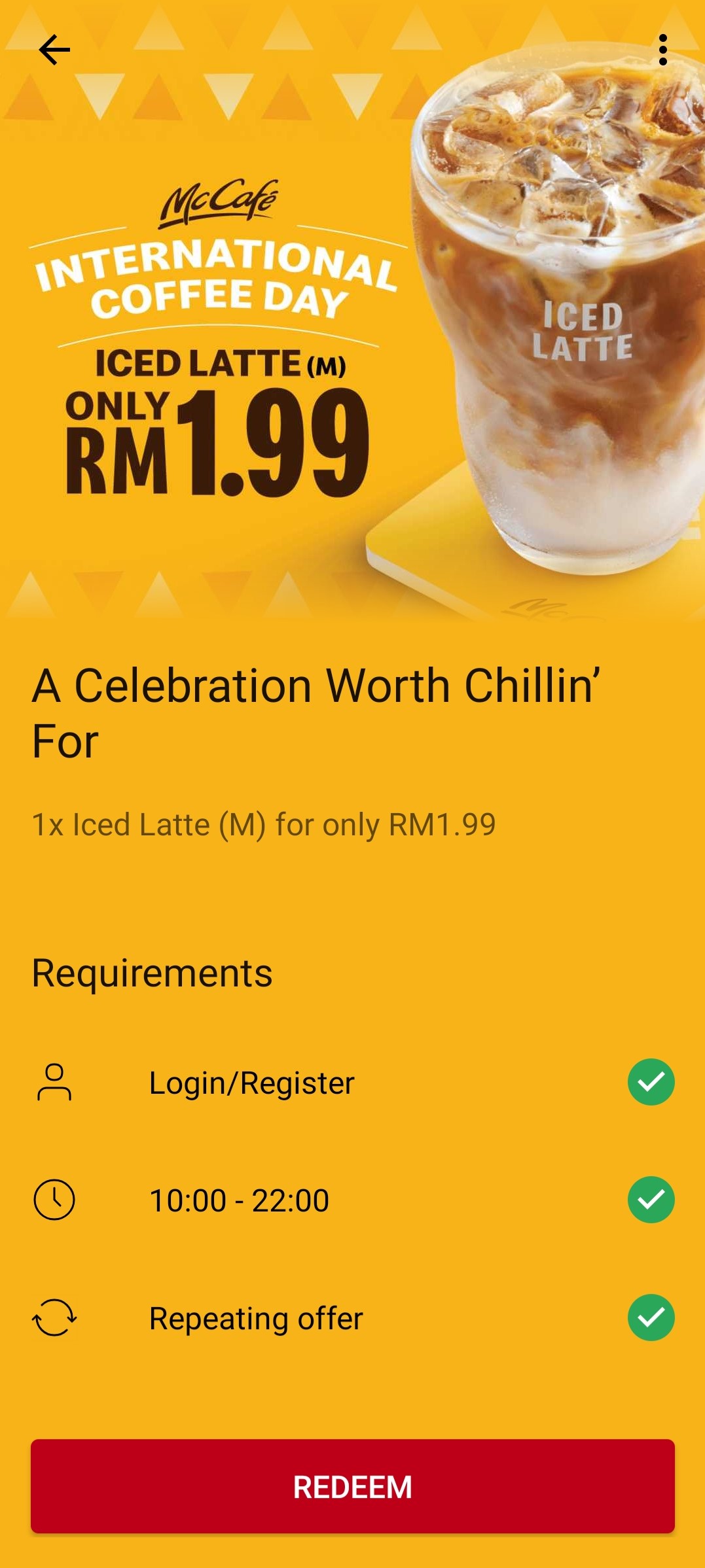705x1568 pixels.
Task: Redeem the Iced Latte RM1.99 offer
Action: point(352,1486)
